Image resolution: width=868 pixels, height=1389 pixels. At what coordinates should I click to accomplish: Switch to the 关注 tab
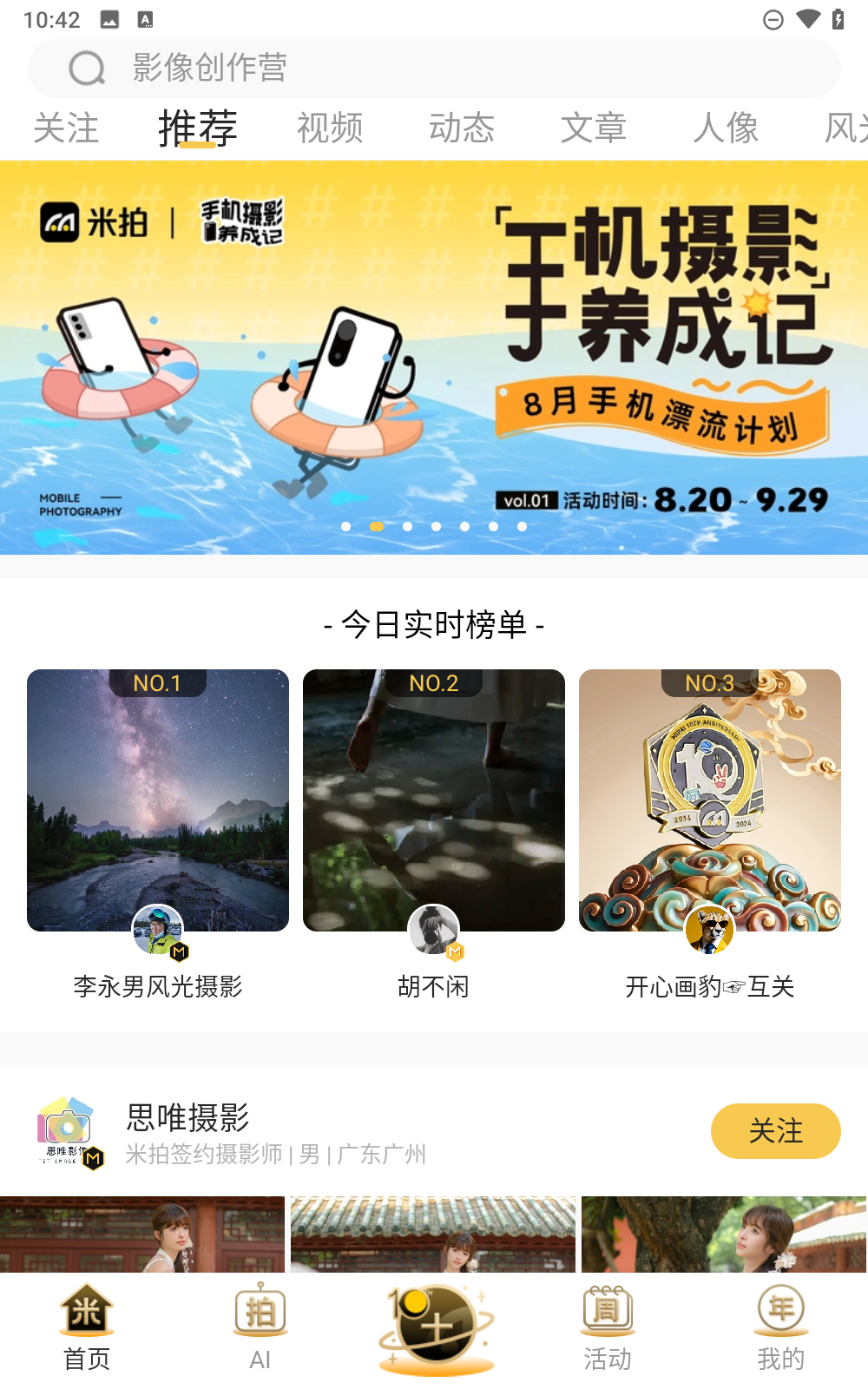[x=66, y=128]
